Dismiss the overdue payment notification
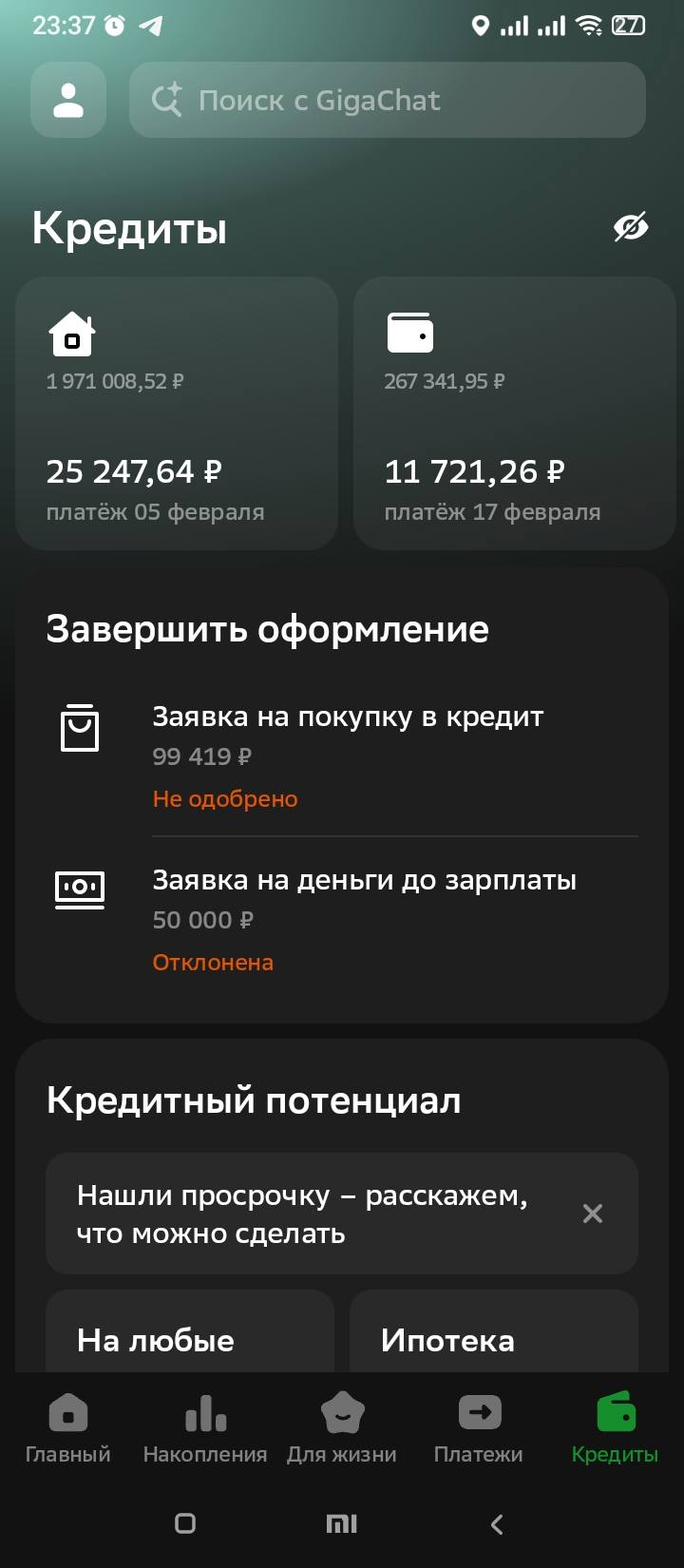Image resolution: width=684 pixels, height=1568 pixels. 593,1214
